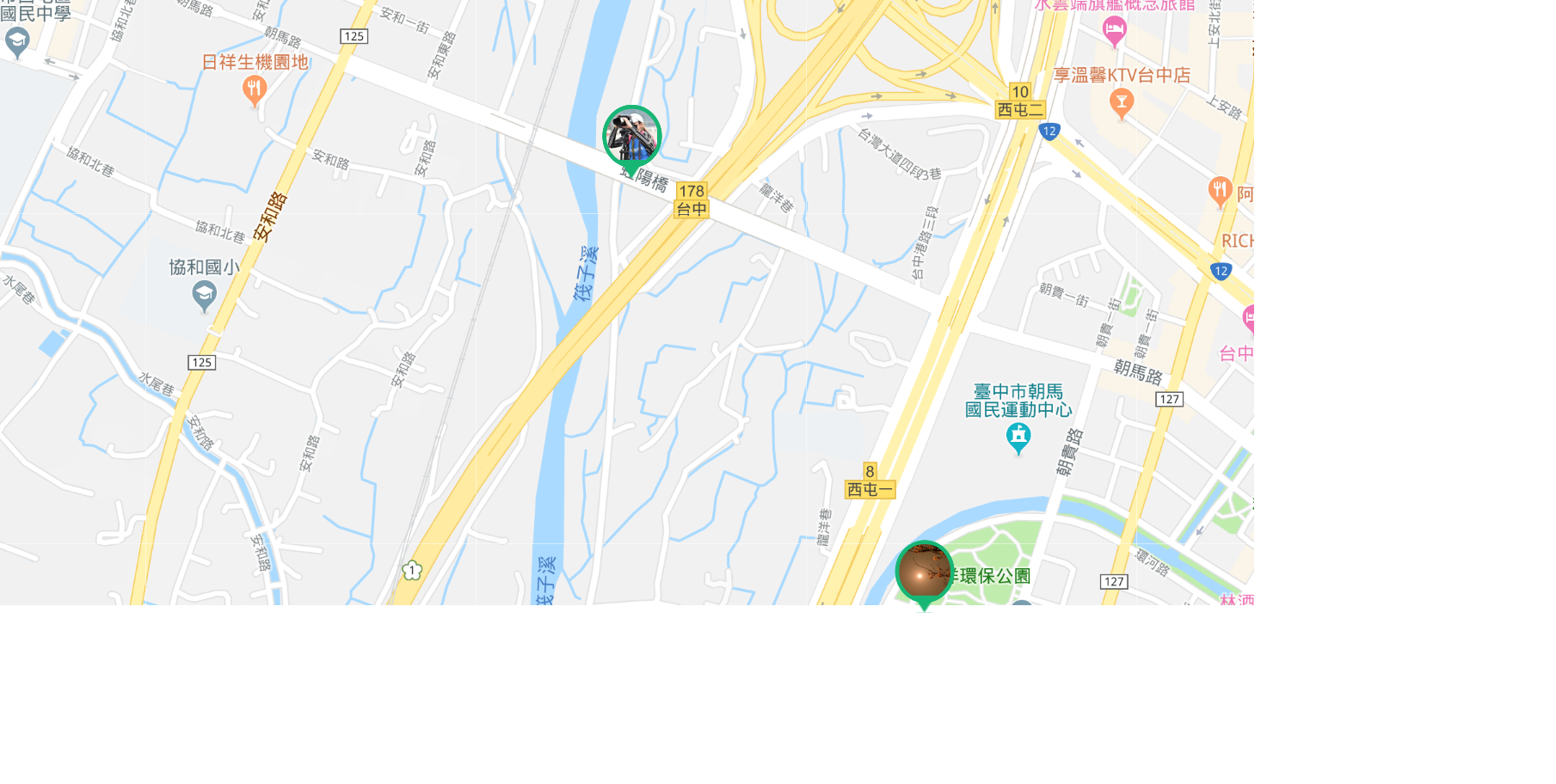Open the photographer photo pin near 178 台中
1556x784 pixels.
pos(631,136)
